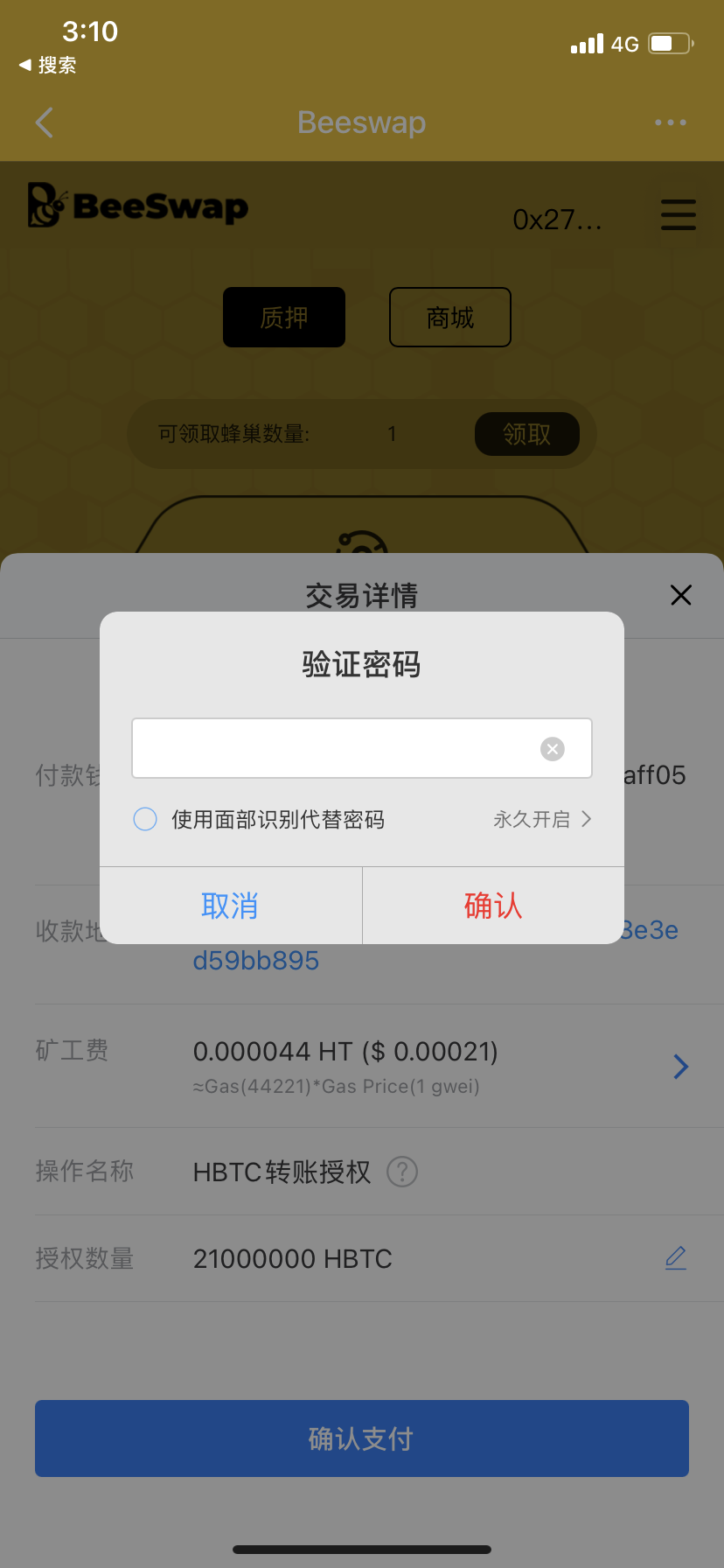
Task: Enable face recognition instead of password
Action: [145, 819]
